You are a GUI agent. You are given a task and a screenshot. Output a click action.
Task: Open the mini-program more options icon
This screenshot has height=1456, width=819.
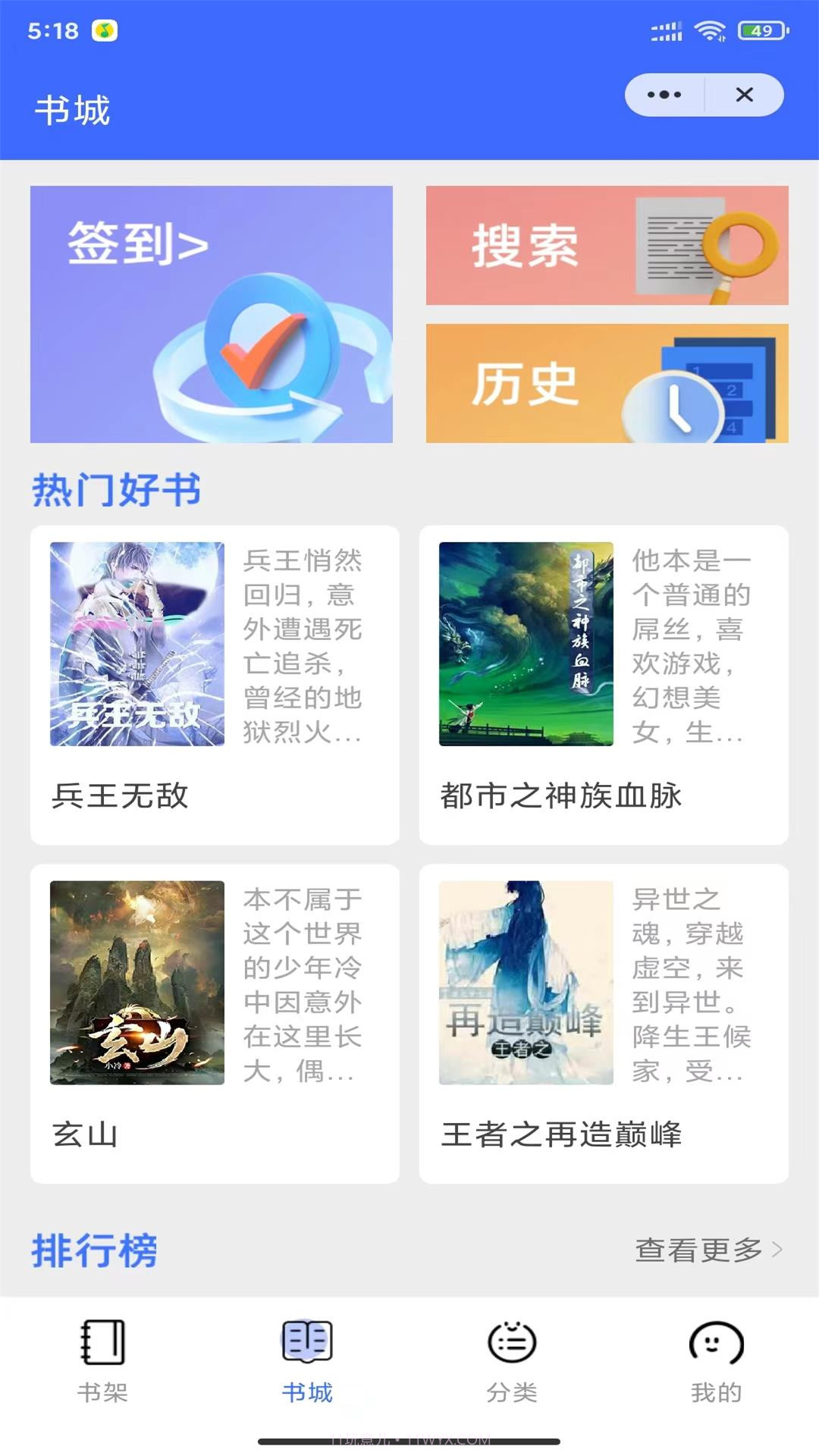(662, 94)
